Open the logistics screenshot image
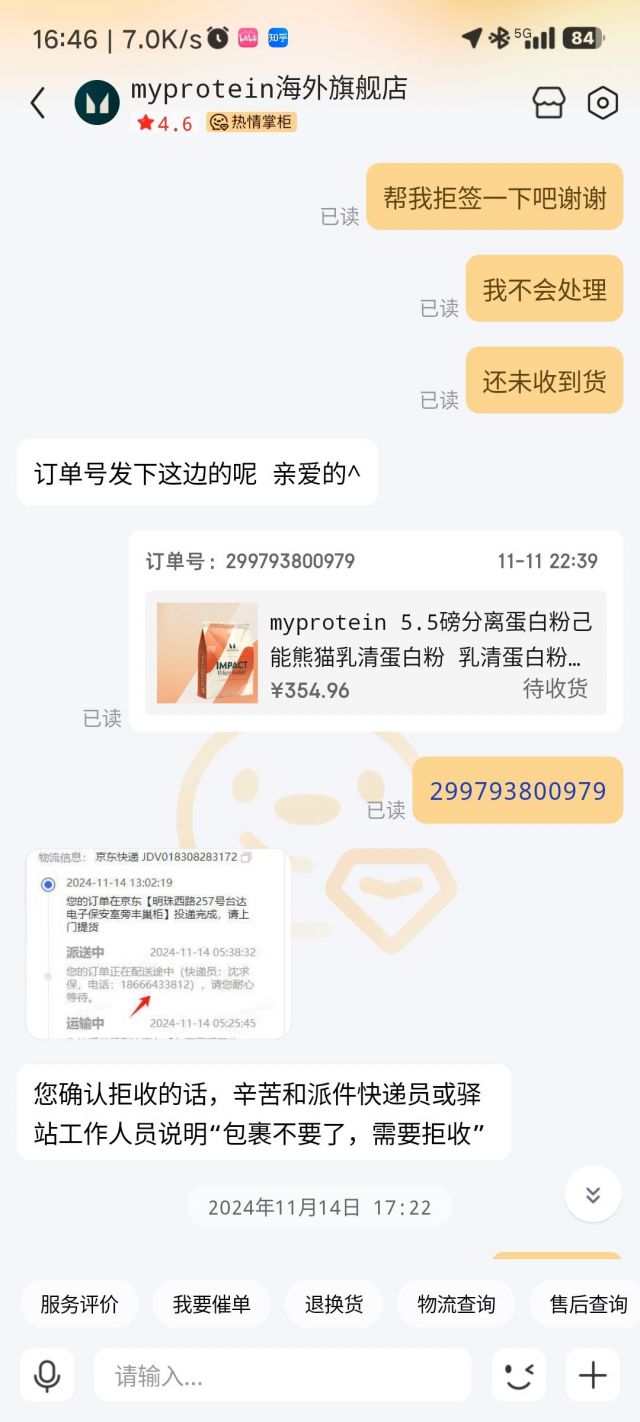Image resolution: width=640 pixels, height=1422 pixels. (158, 943)
